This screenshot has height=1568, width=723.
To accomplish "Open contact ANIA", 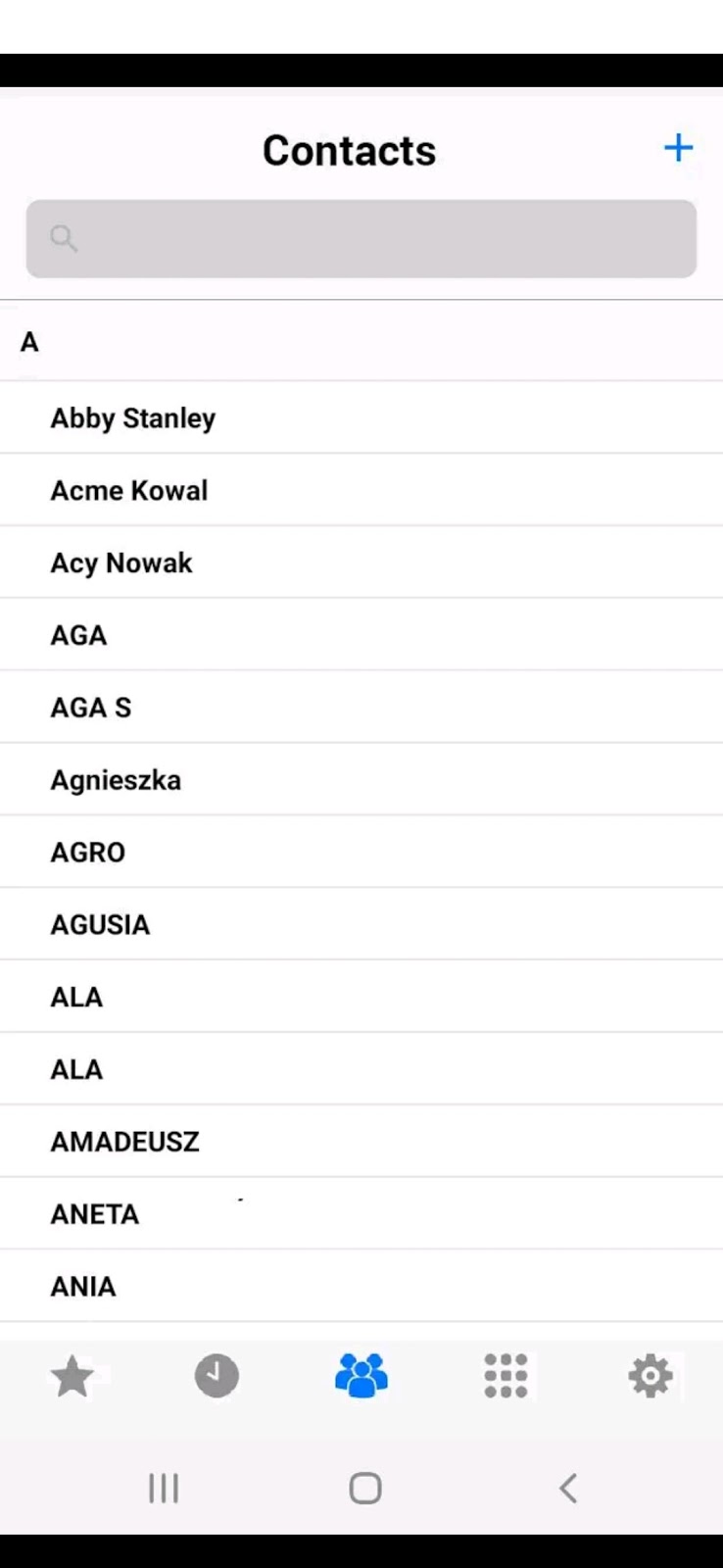I will tap(83, 1287).
